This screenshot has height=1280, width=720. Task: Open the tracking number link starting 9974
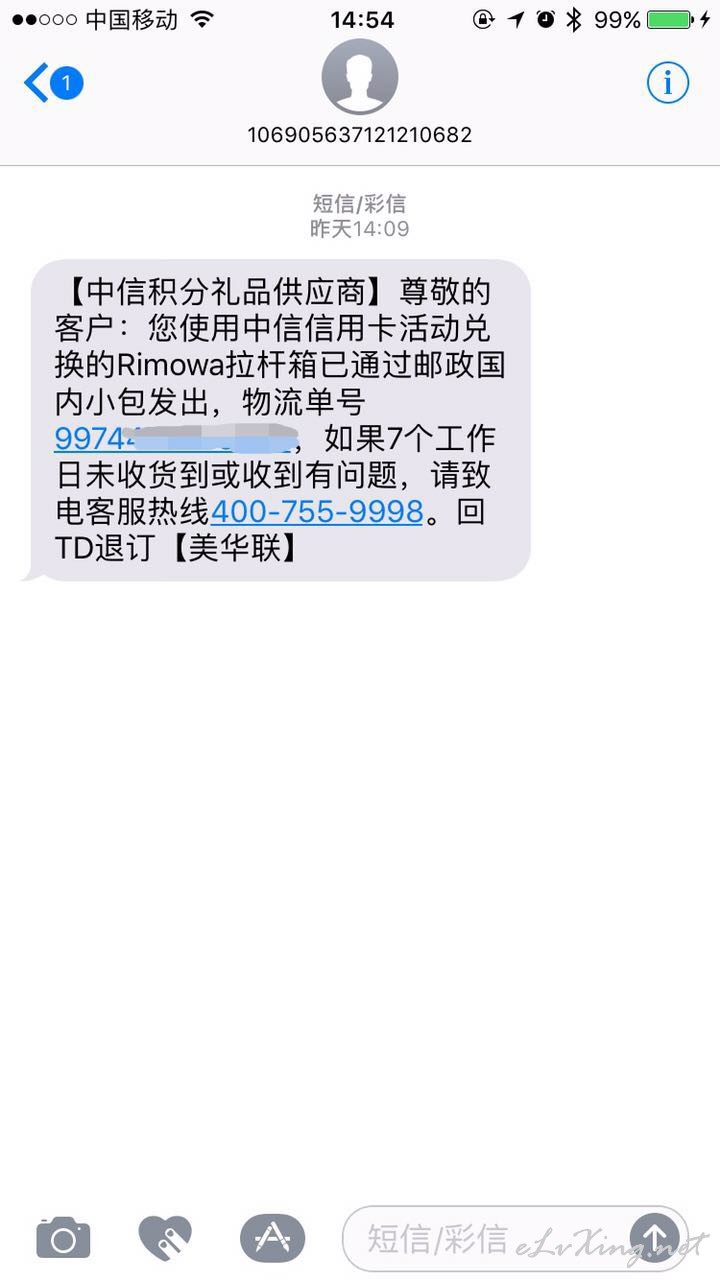click(177, 438)
